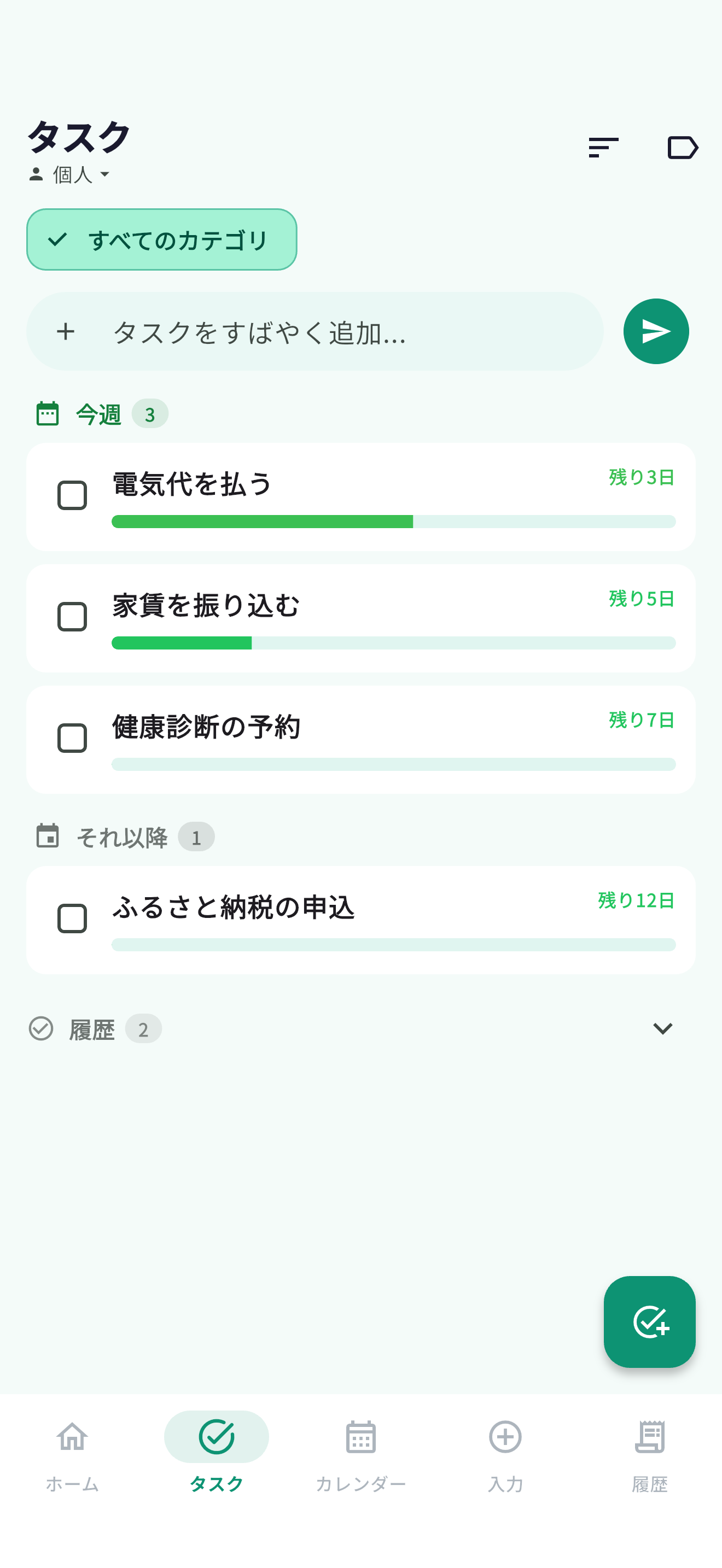This screenshot has height=1568, width=722.
Task: Switch to the タスク tab
Action: tap(216, 1438)
